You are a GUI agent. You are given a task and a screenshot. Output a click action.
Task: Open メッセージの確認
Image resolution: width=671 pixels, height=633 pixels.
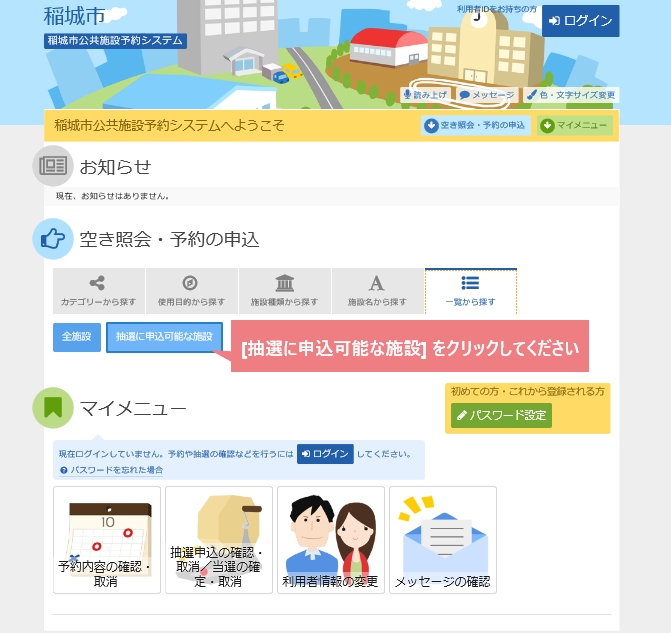[x=442, y=540]
